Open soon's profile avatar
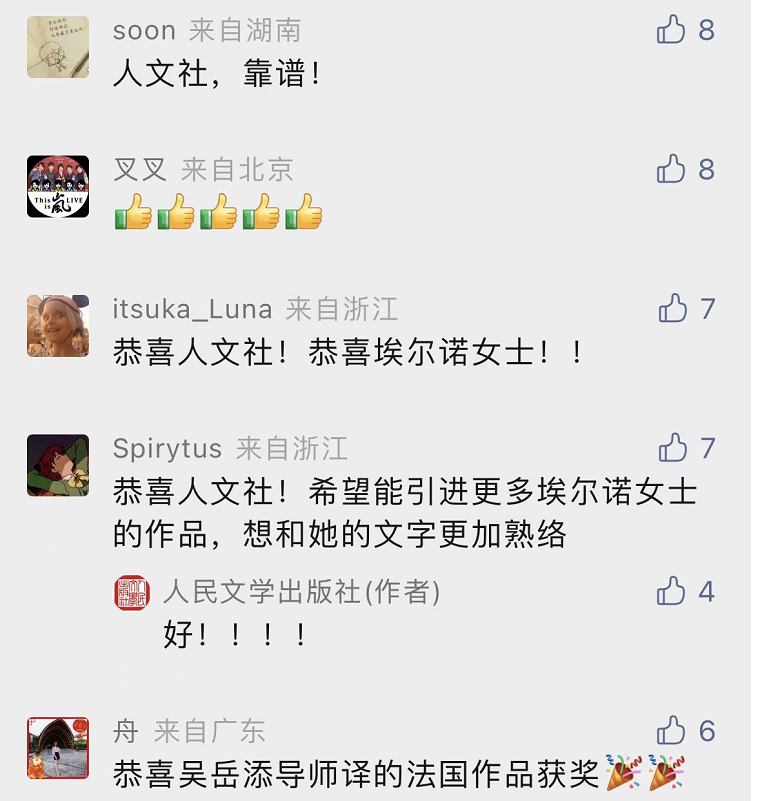 click(58, 47)
